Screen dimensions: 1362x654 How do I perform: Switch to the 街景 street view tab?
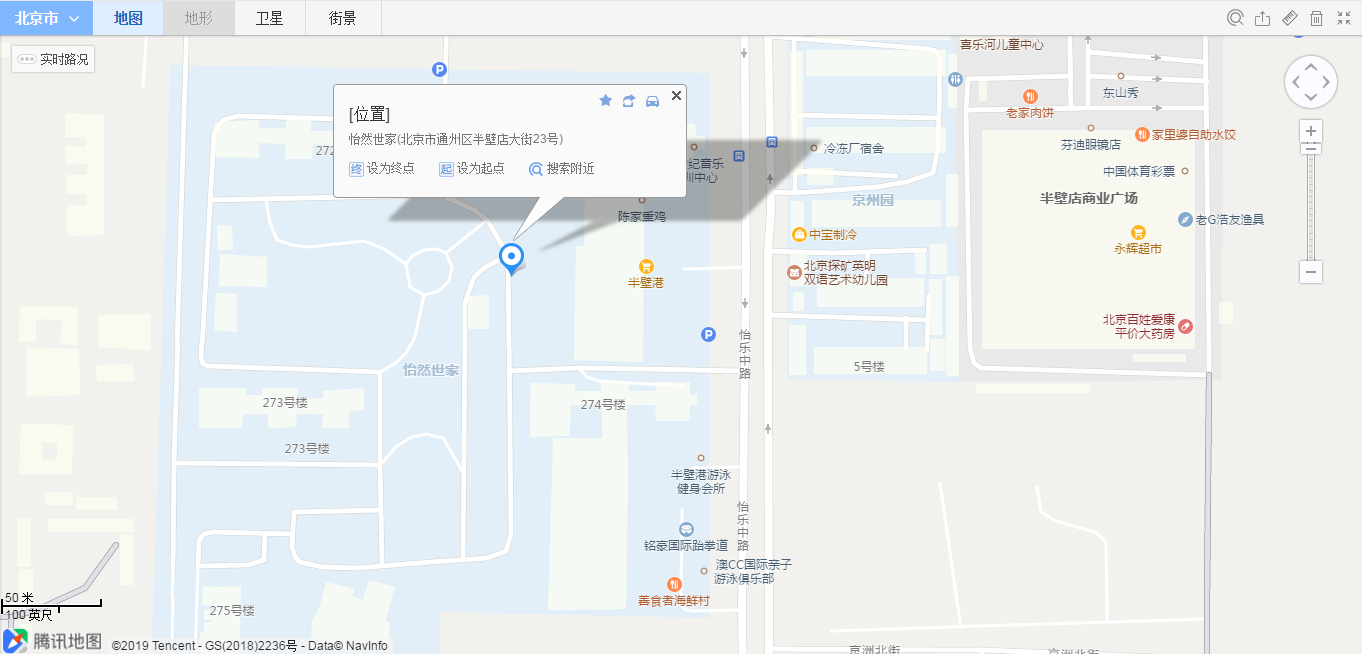(342, 18)
